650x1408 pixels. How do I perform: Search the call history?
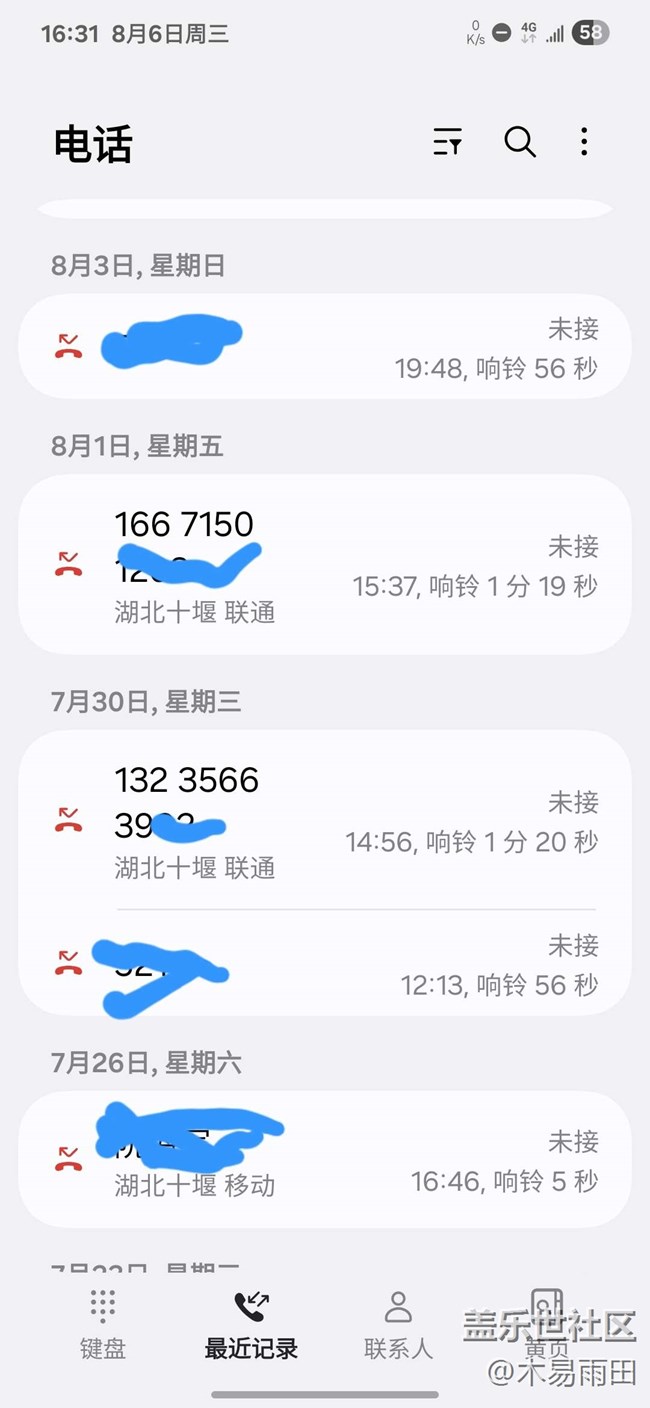pyautogui.click(x=519, y=142)
